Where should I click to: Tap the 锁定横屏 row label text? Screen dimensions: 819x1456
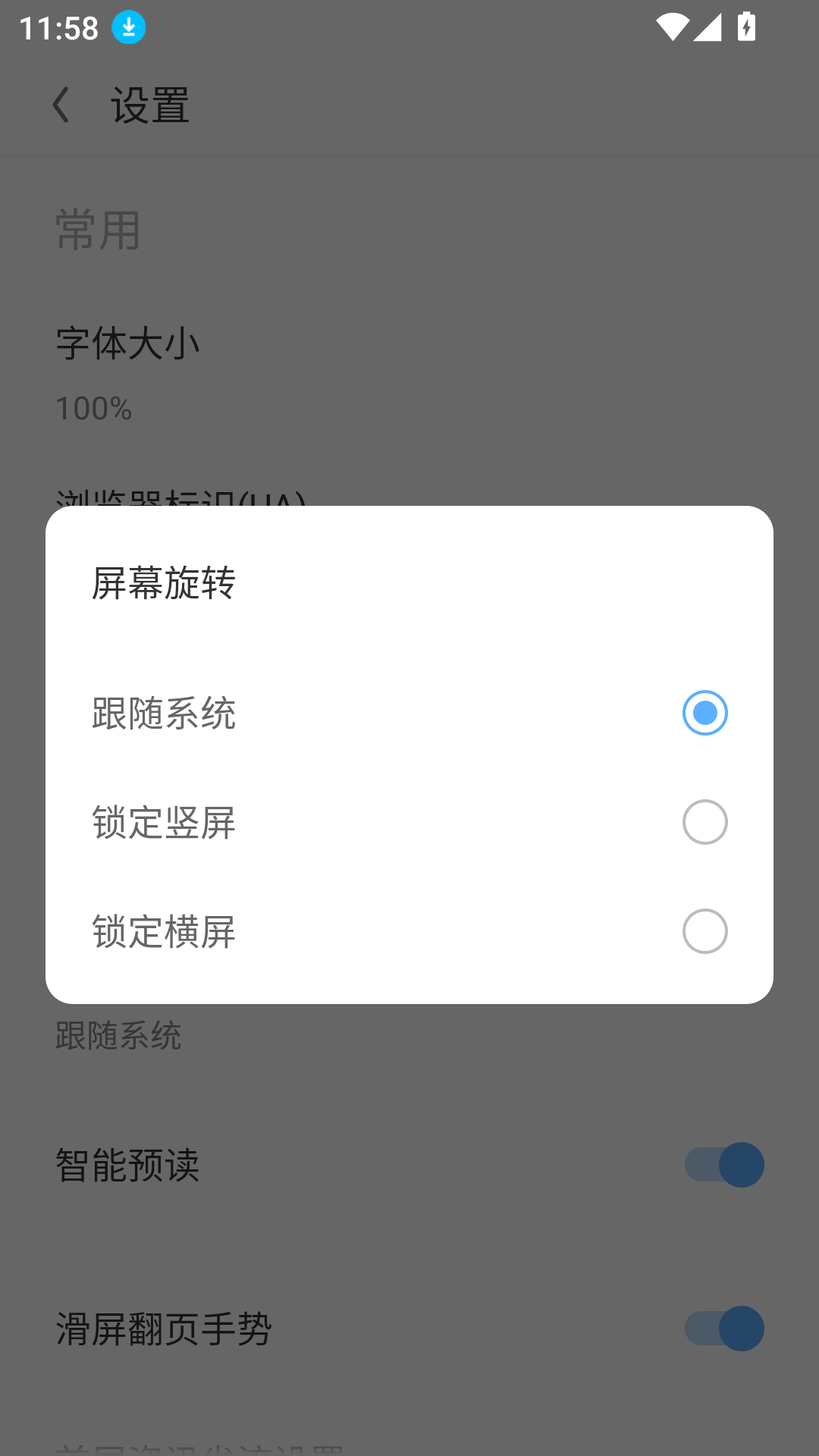(164, 931)
